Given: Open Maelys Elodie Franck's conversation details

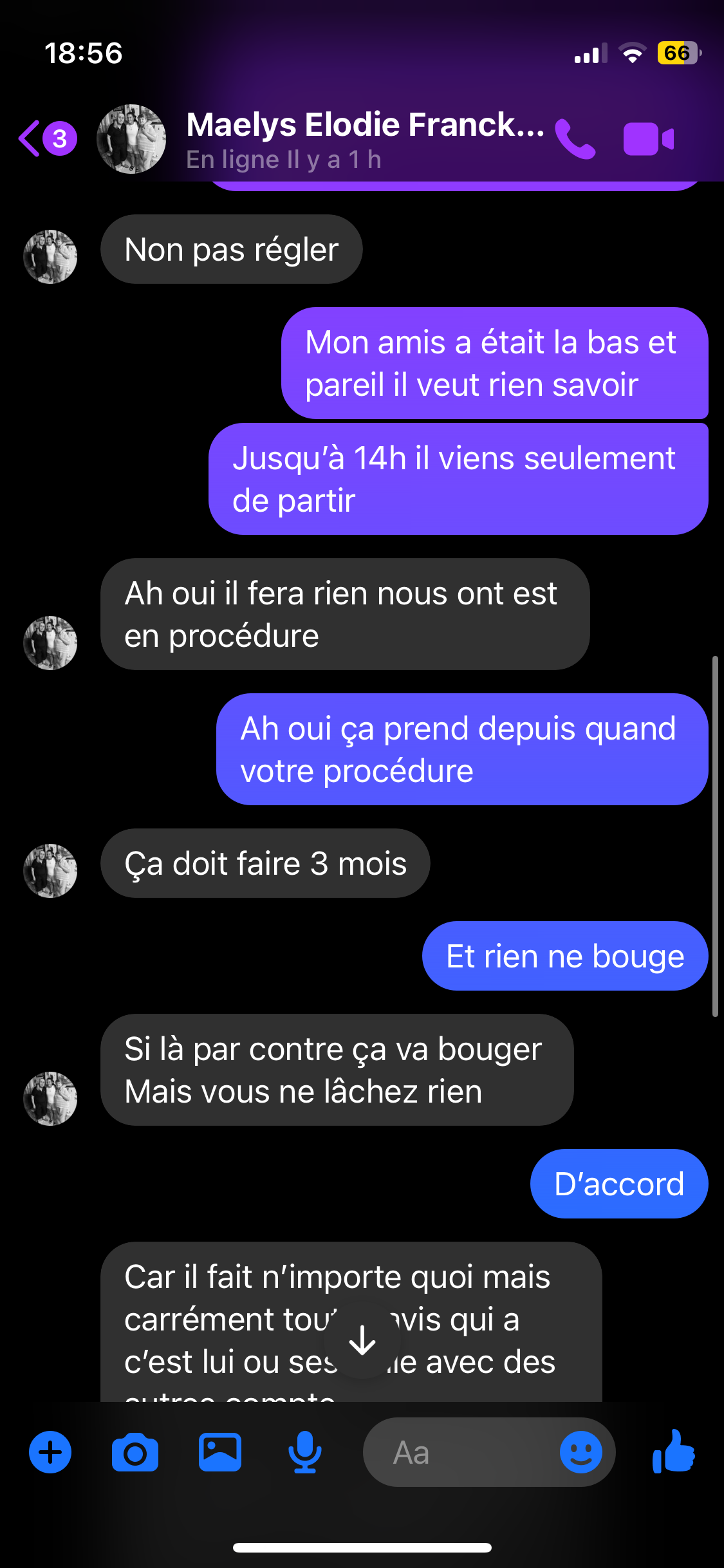Looking at the screenshot, I should coord(364,139).
